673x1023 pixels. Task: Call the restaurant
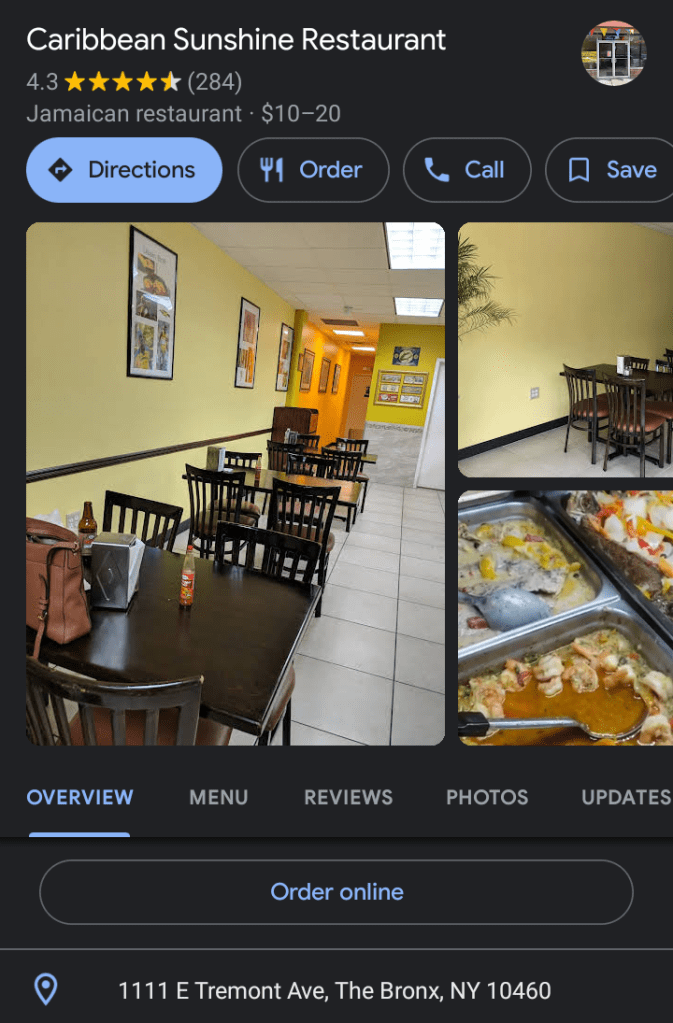click(466, 170)
